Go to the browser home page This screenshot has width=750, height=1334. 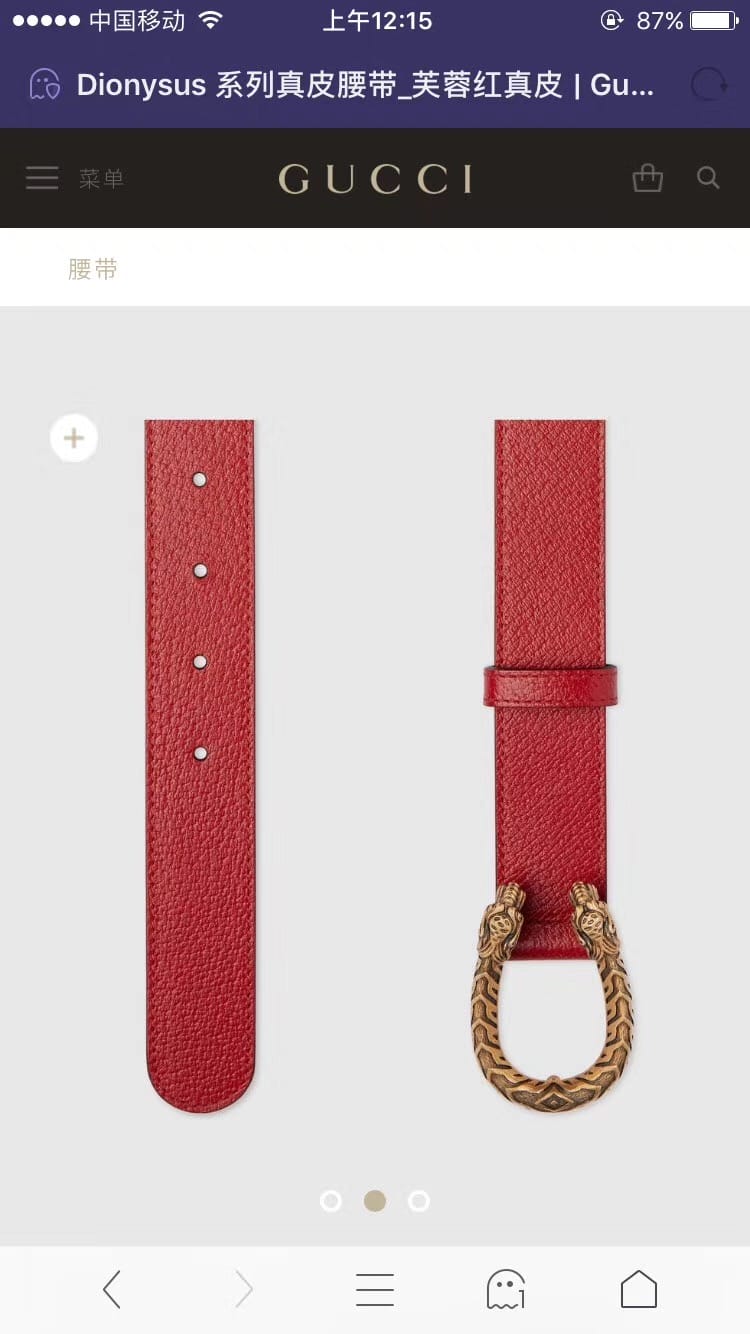pyautogui.click(x=639, y=1289)
